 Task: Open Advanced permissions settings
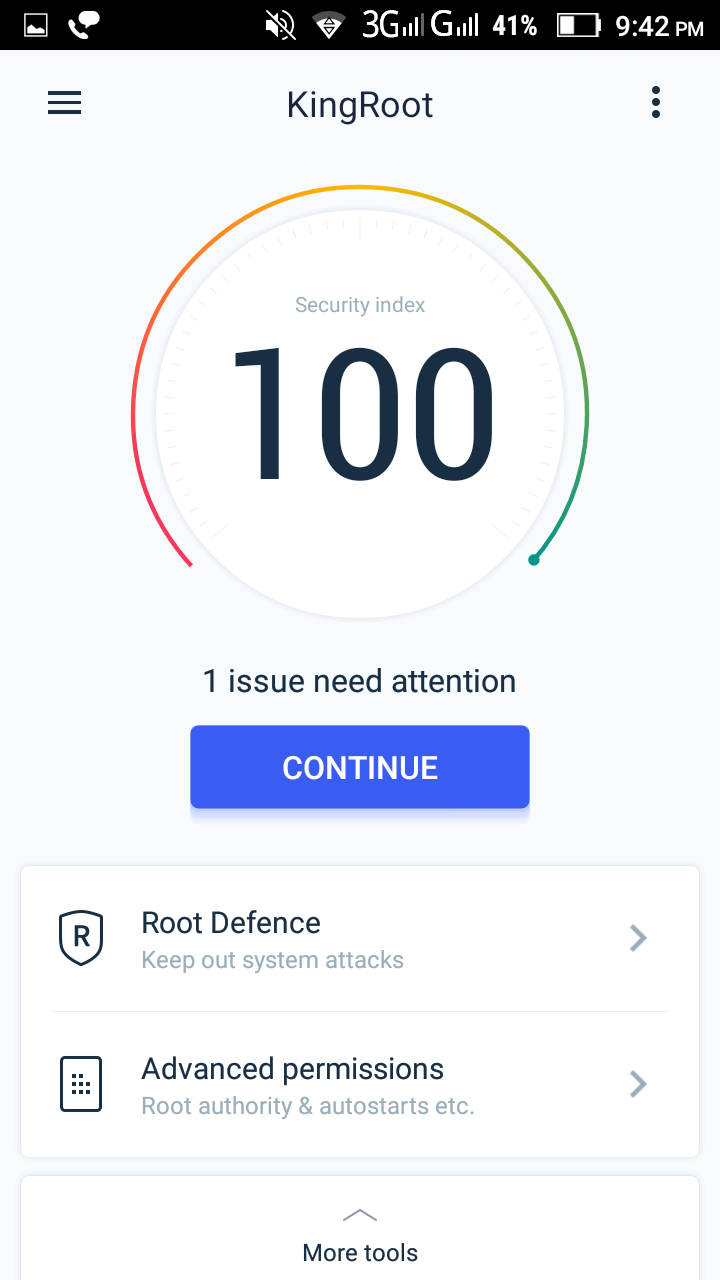360,1085
